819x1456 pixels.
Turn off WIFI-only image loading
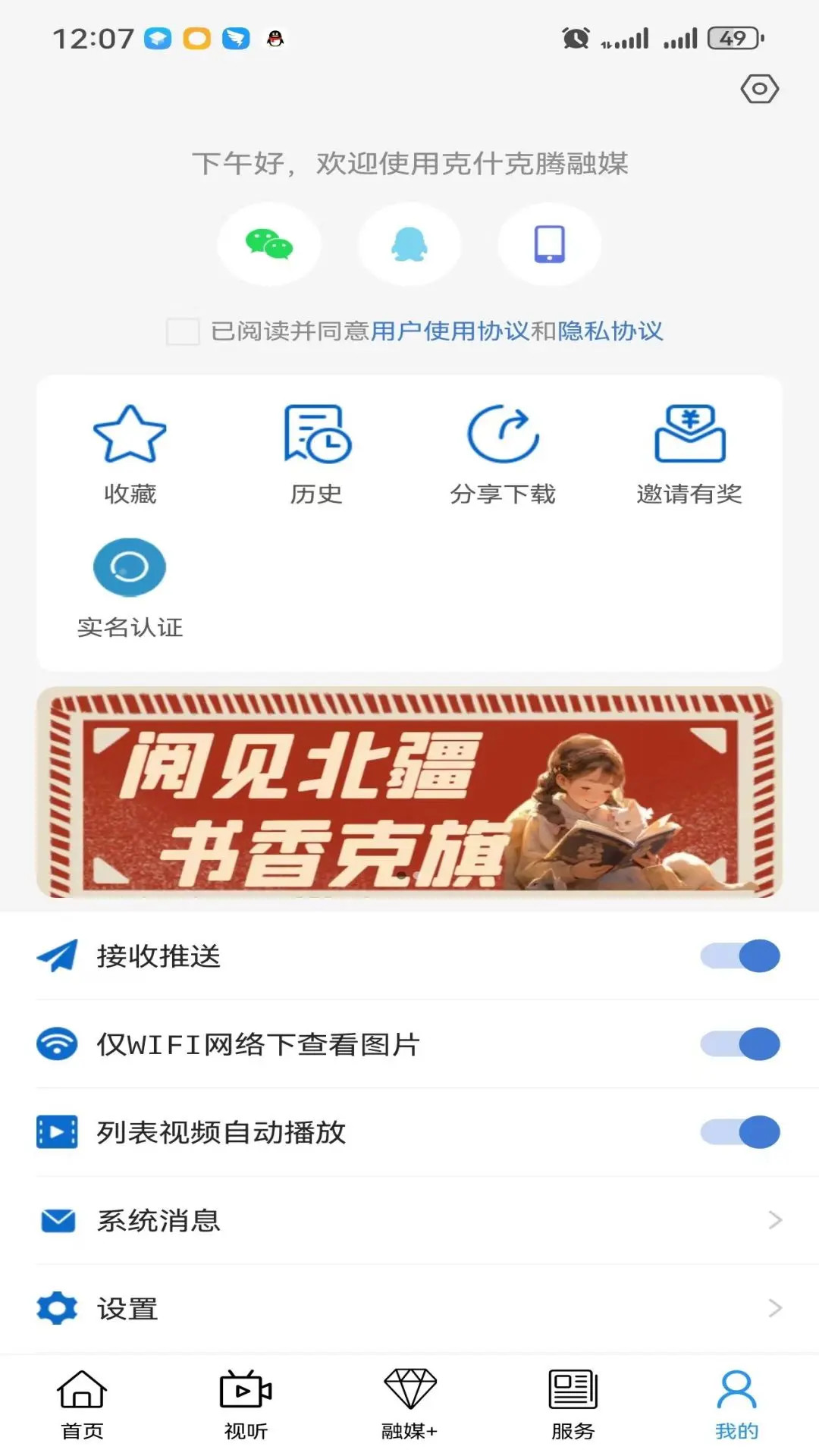[739, 1044]
